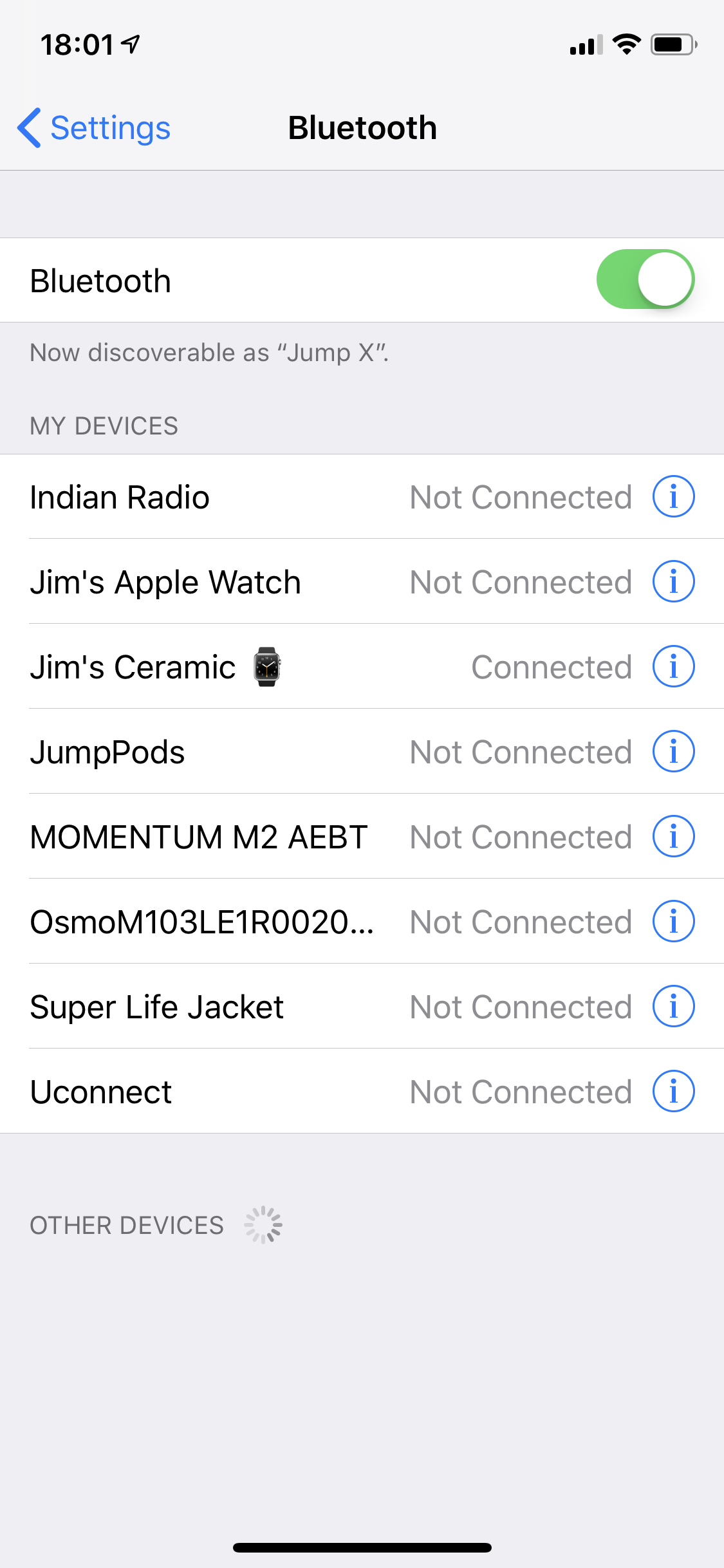Connect to JumpPods
The width and height of the screenshot is (724, 1568).
[362, 752]
